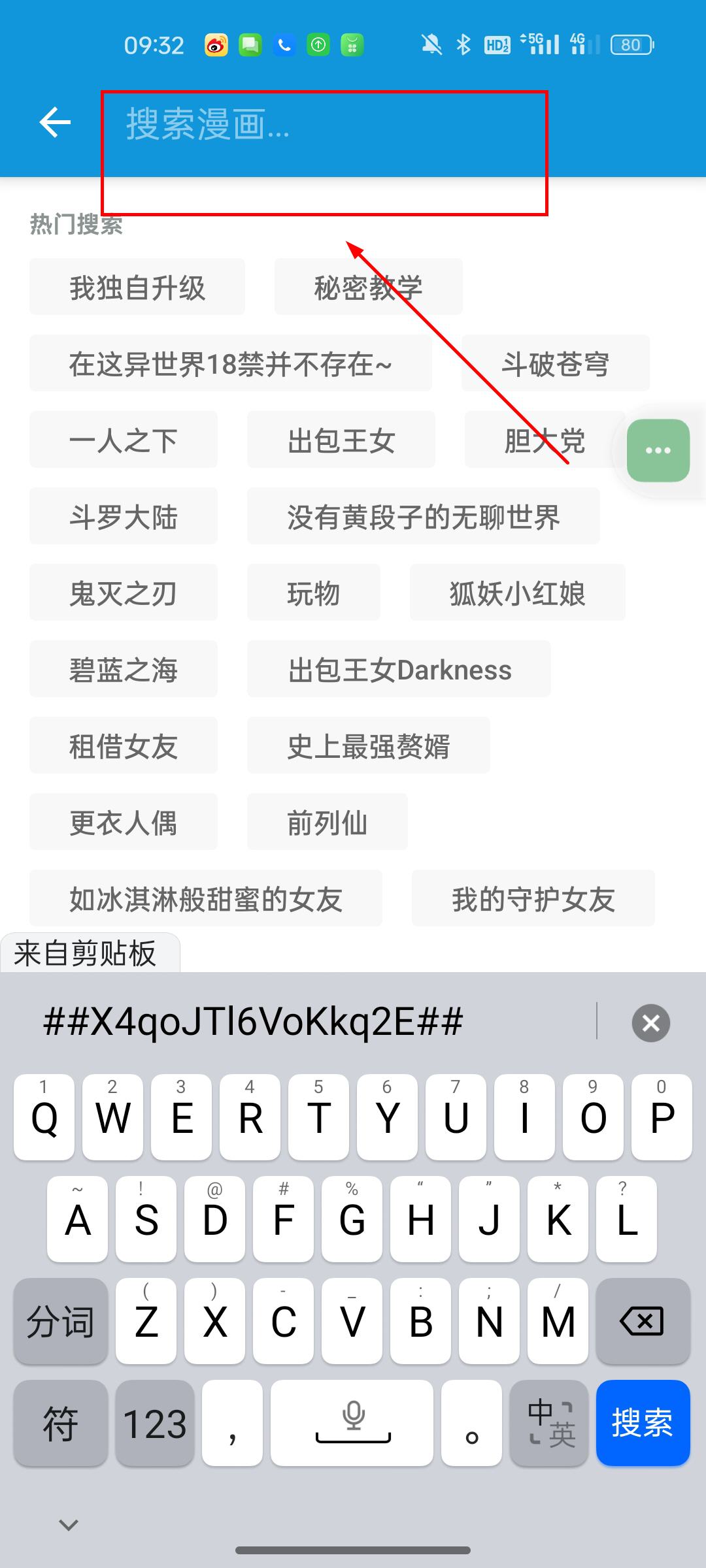
Task: Dismiss the clipboard suggestion
Action: coord(650,1022)
